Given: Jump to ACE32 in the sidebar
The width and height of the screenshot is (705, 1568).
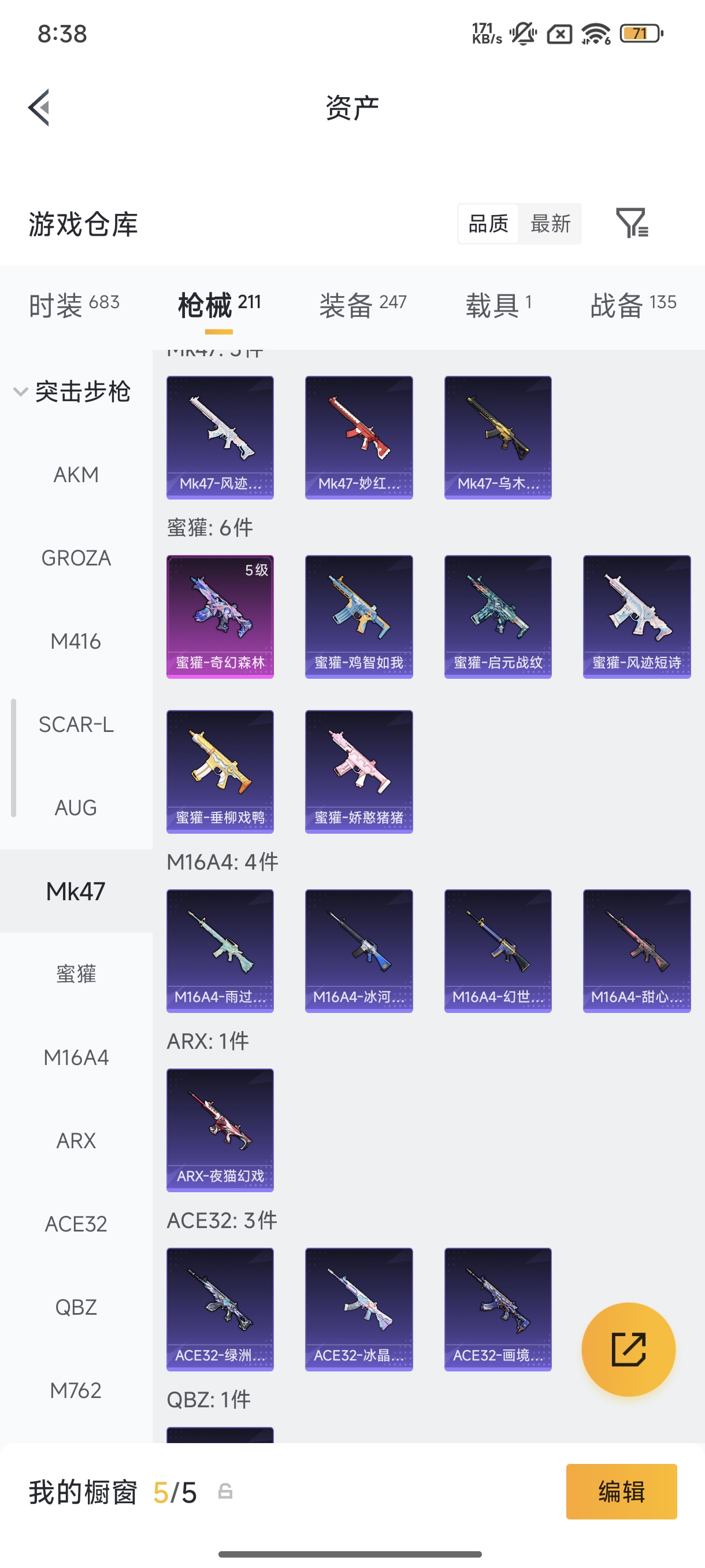Looking at the screenshot, I should 76,1223.
